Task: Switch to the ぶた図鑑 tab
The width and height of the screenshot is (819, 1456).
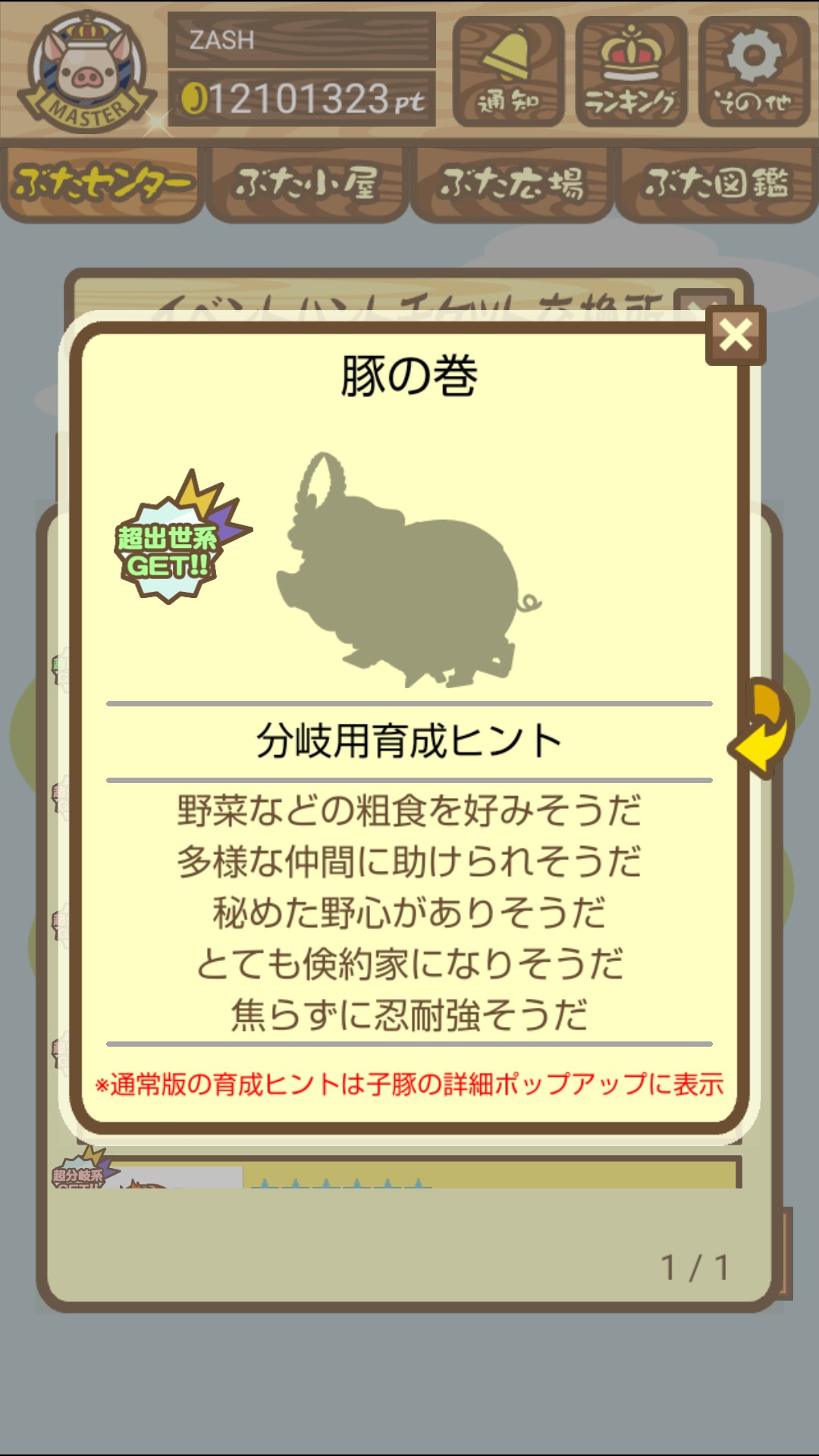Action: click(x=717, y=184)
